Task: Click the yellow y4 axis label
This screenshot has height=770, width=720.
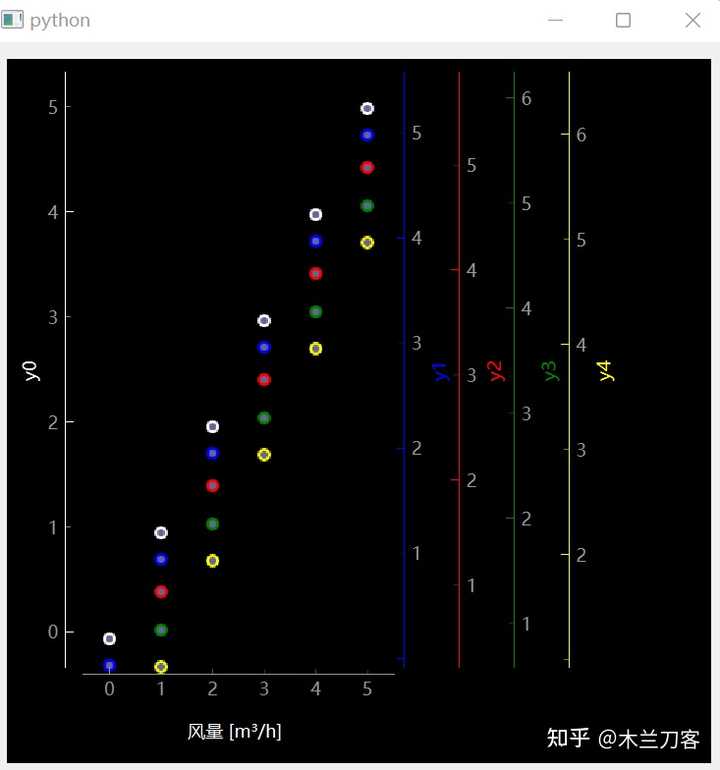Action: [608, 371]
